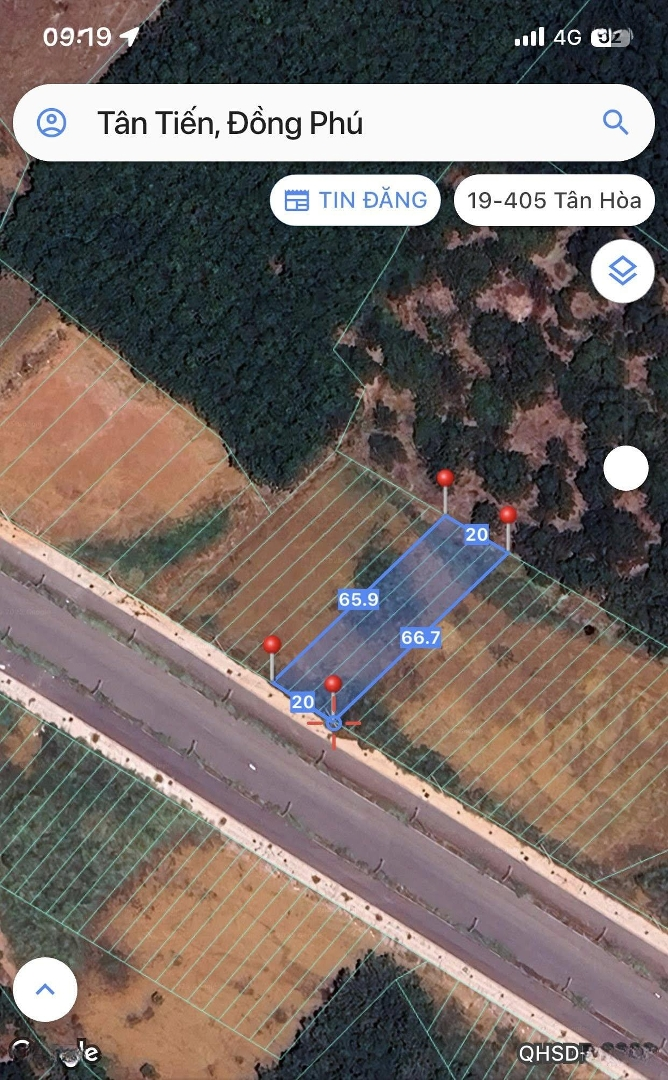Open the profile account icon
668x1080 pixels.
tap(52, 123)
